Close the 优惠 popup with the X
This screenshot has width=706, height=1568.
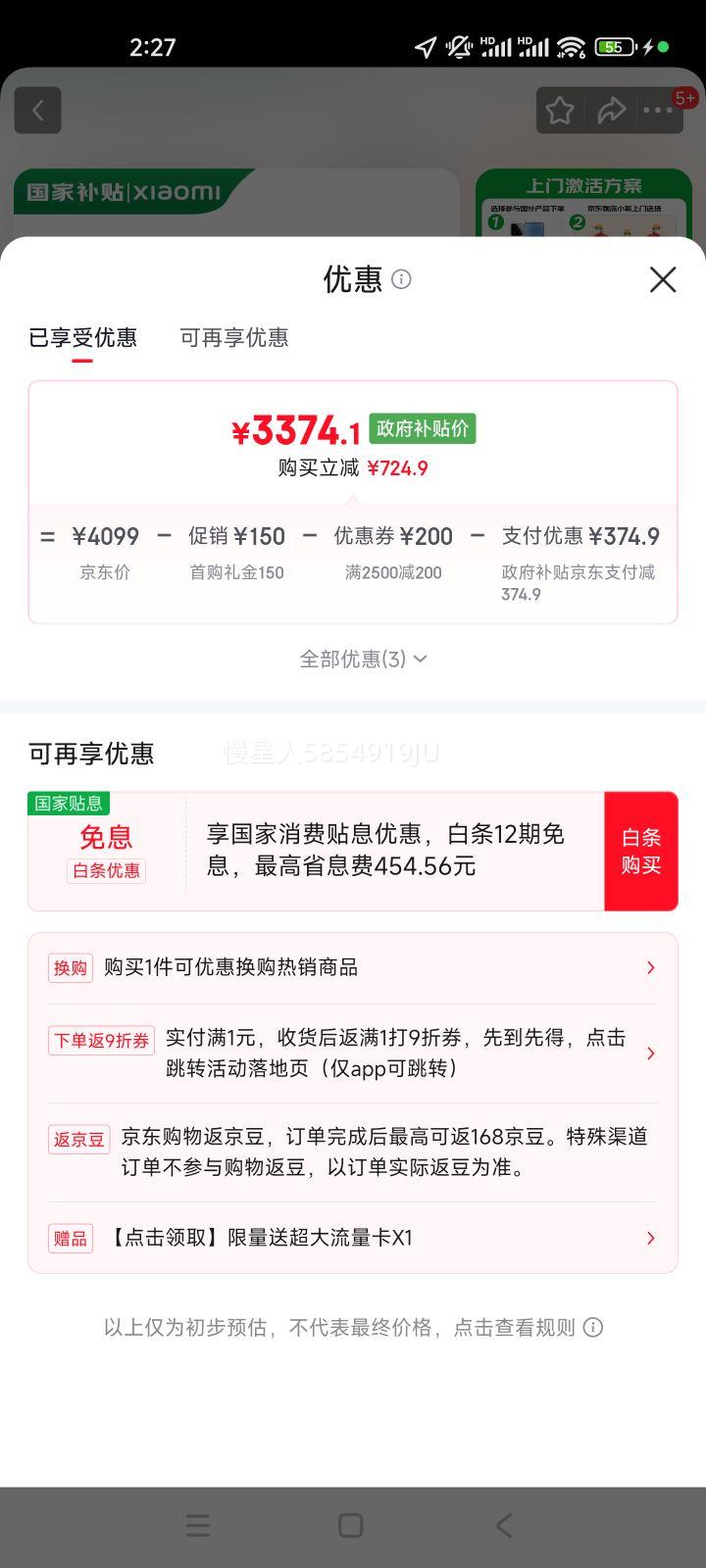[663, 280]
